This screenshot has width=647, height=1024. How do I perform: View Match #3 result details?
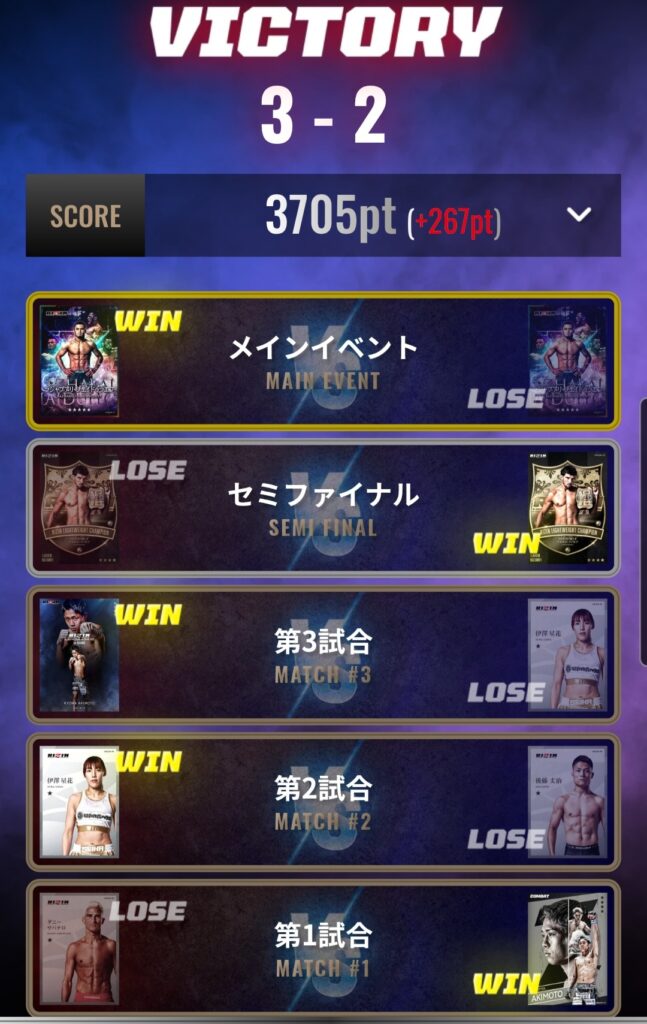point(323,654)
